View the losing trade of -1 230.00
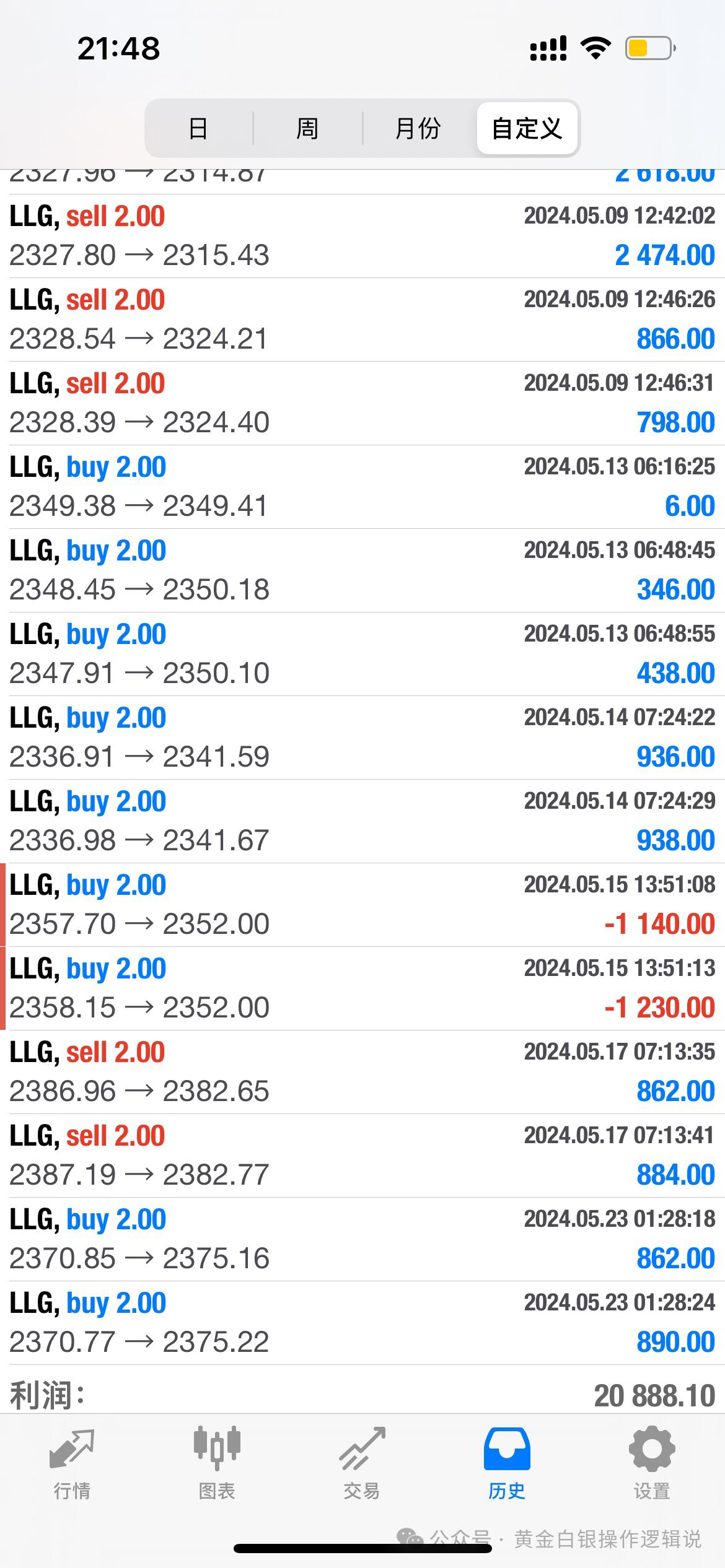 (362, 988)
